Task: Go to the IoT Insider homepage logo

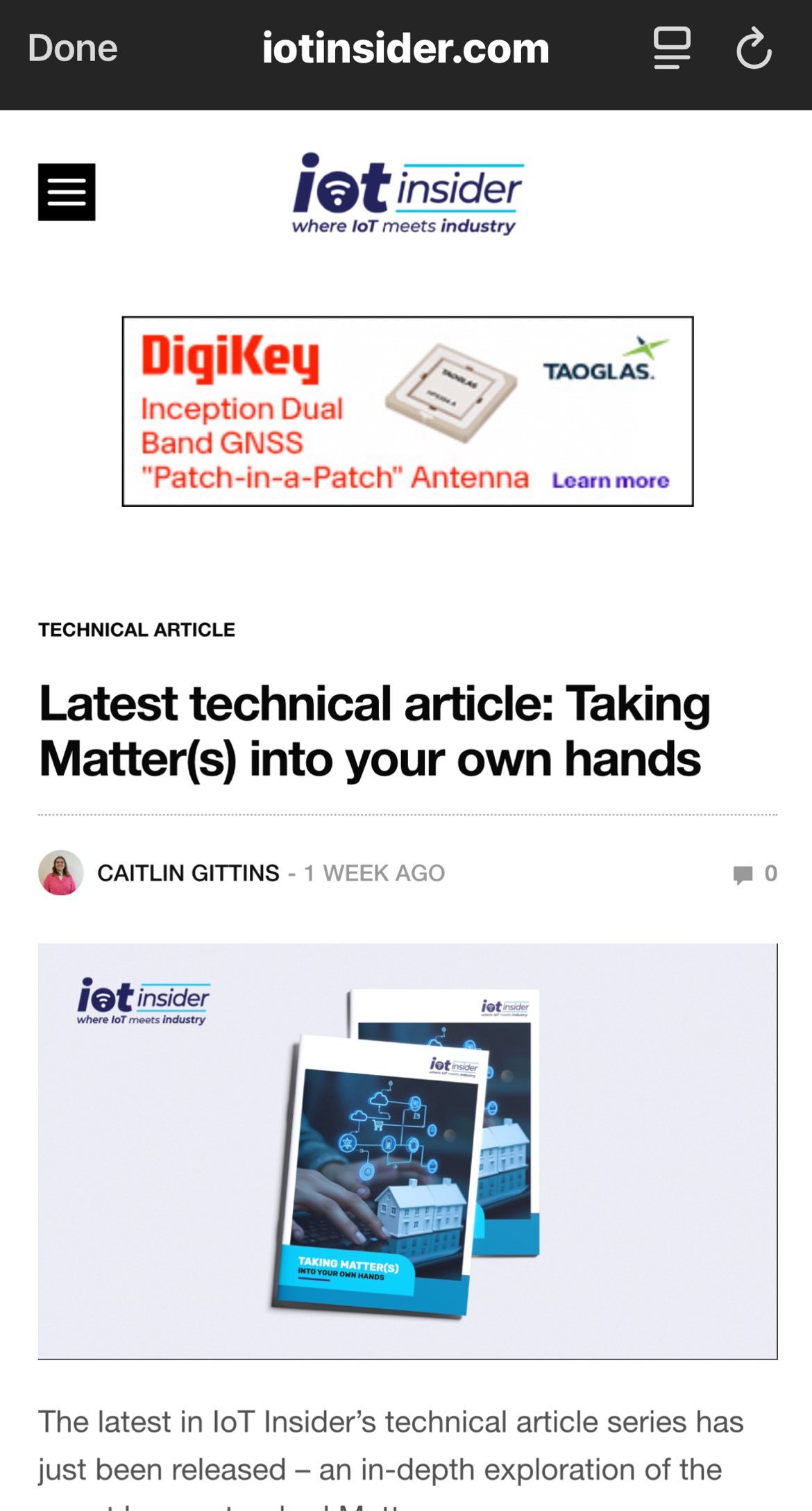Action: point(407,194)
